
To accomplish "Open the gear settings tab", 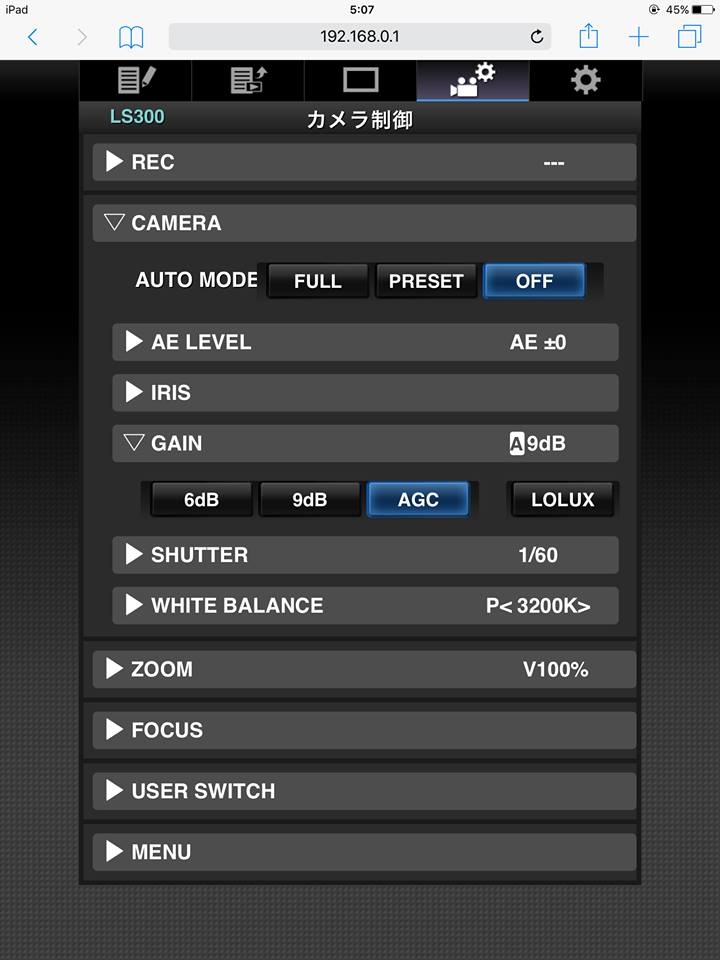I will click(x=585, y=80).
